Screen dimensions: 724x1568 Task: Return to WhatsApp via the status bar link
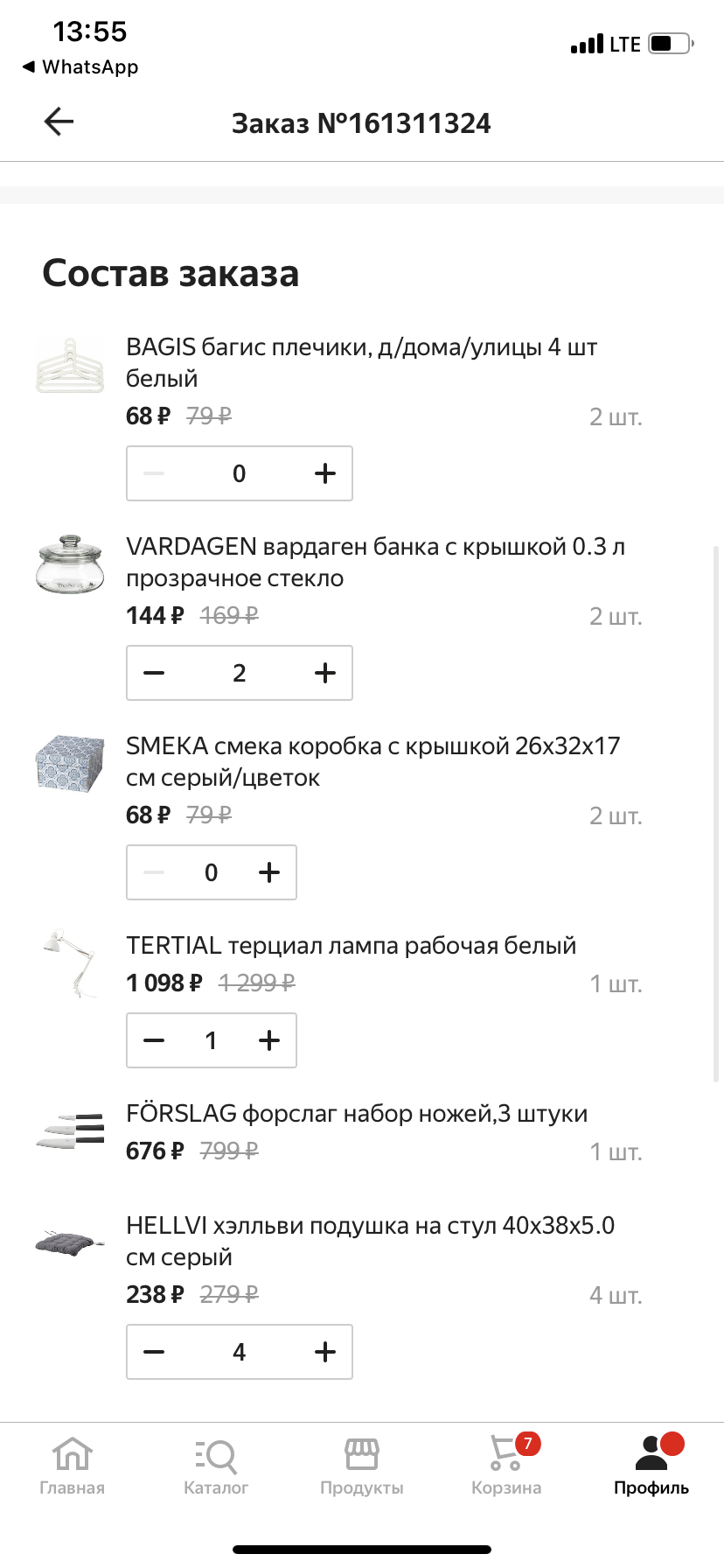[x=80, y=67]
